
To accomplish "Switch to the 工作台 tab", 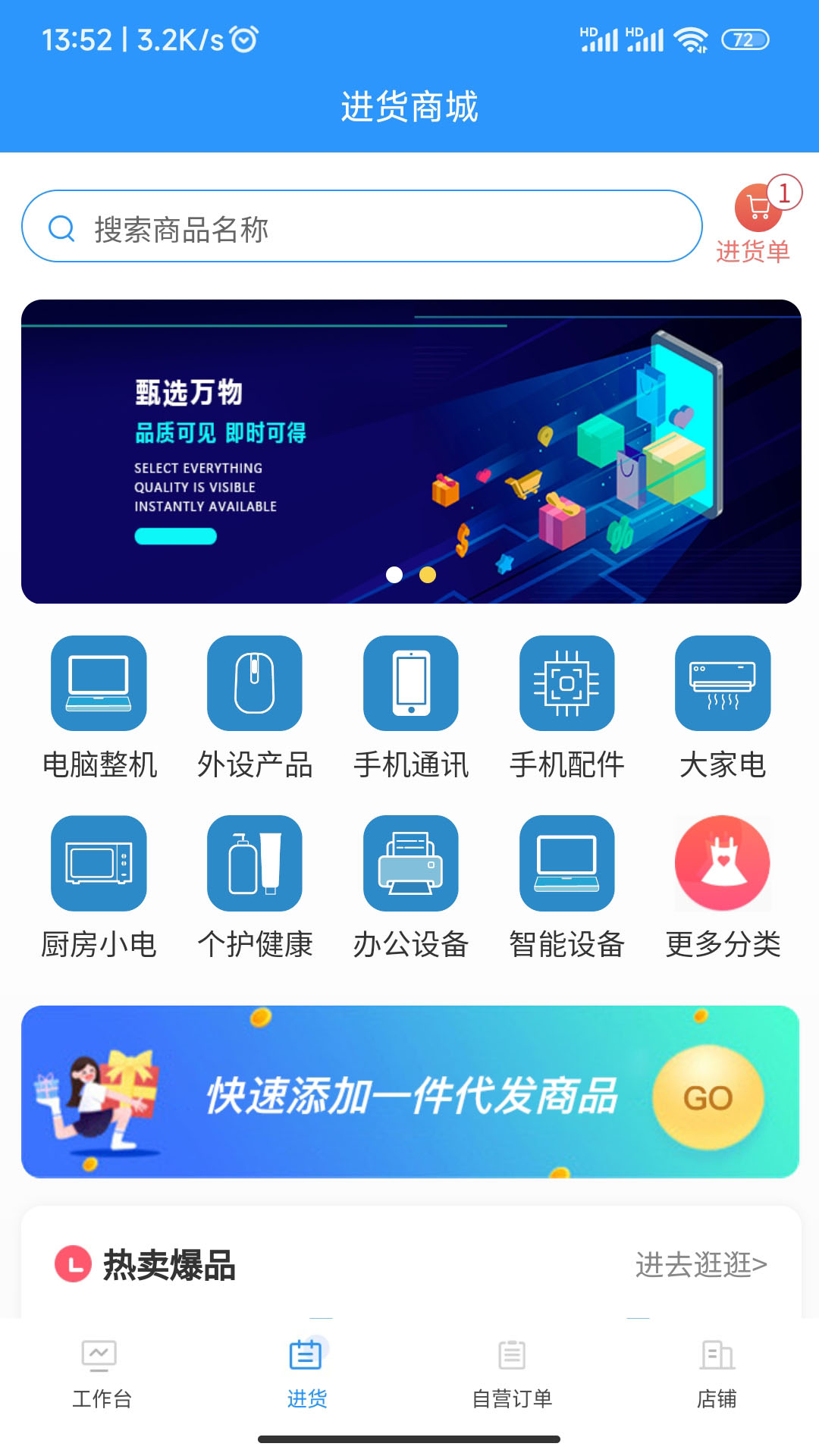I will (102, 1373).
